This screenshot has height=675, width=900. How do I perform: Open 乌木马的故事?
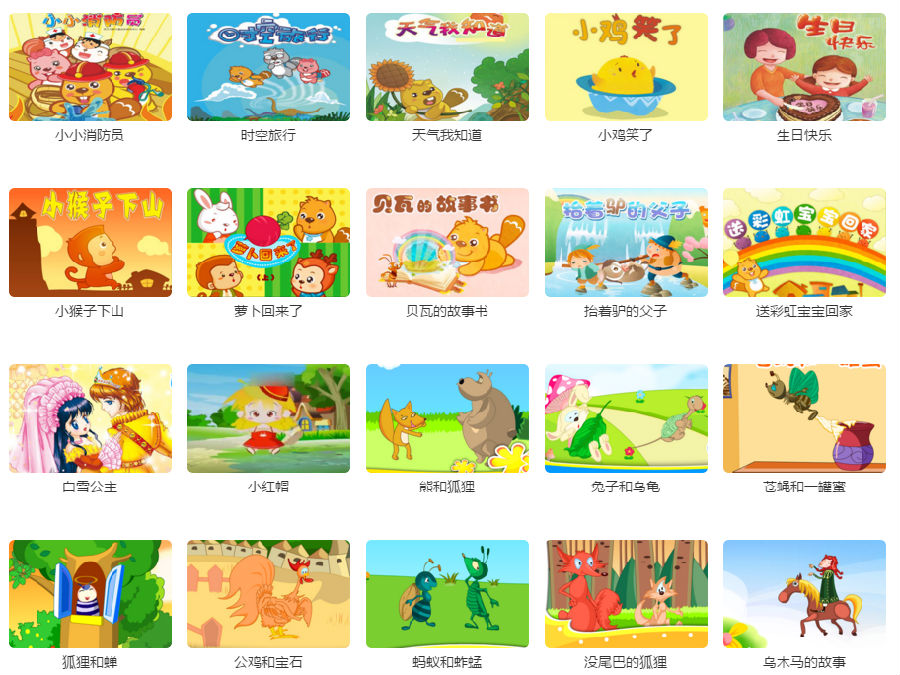[804, 594]
